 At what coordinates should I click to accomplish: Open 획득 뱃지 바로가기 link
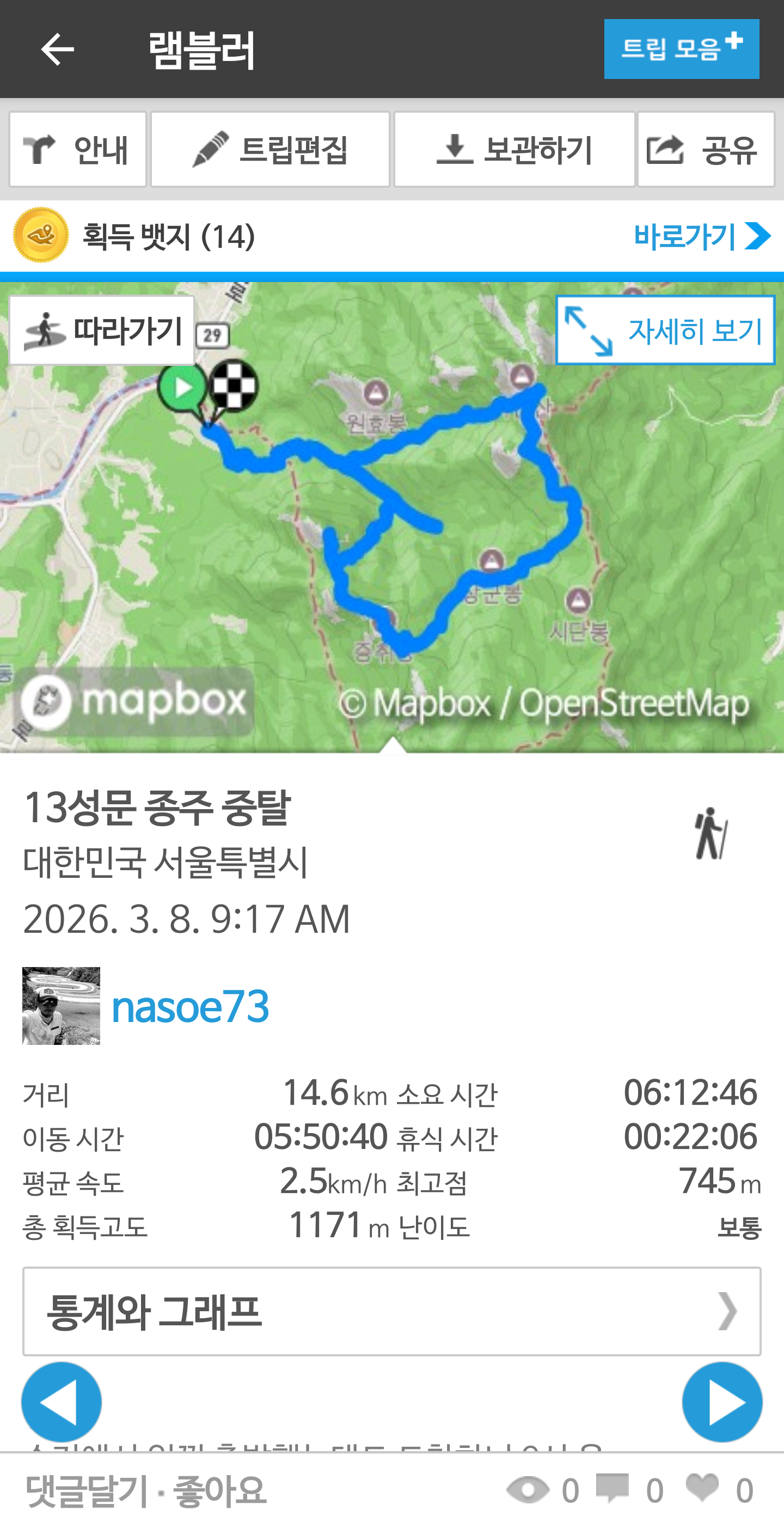701,236
